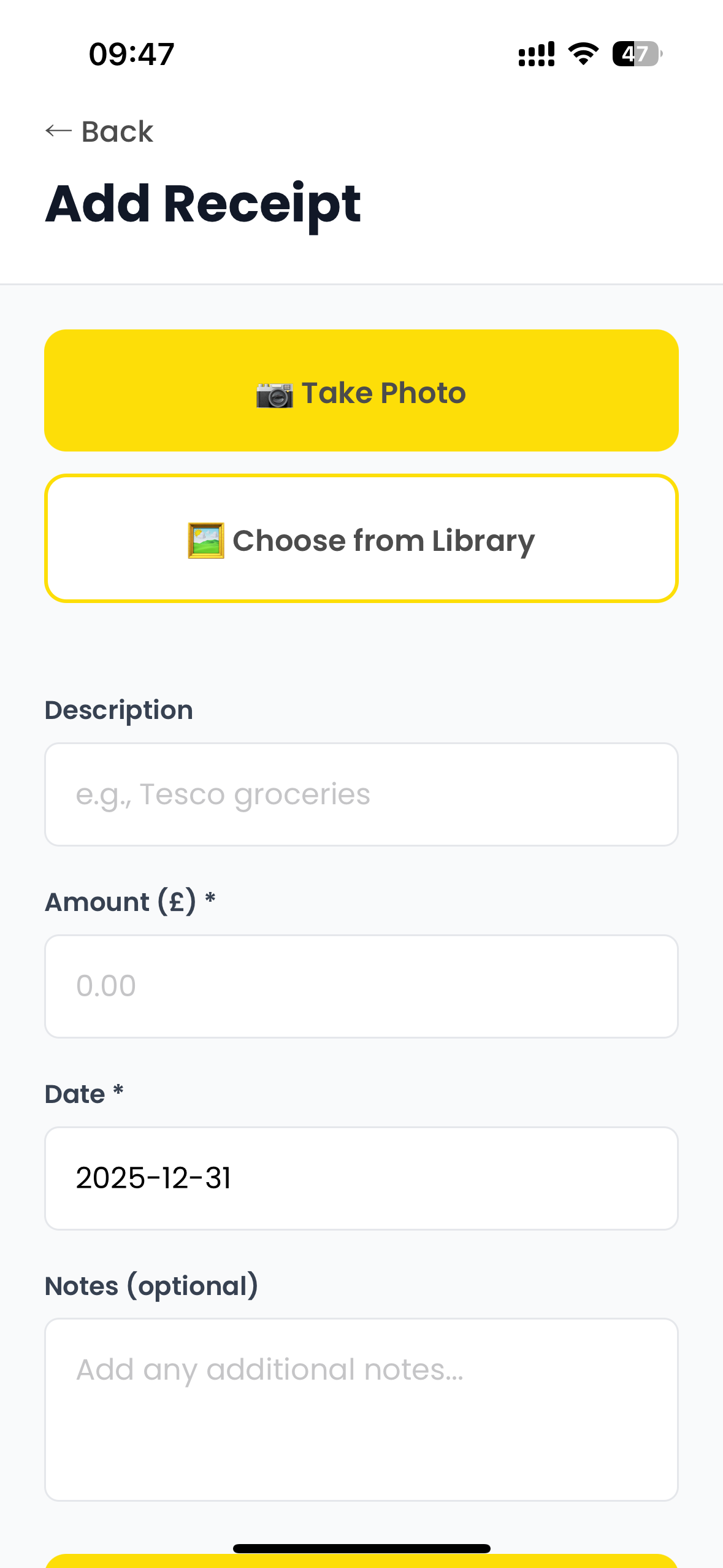Tap the Add Receipt title
723x1568 pixels.
202,202
